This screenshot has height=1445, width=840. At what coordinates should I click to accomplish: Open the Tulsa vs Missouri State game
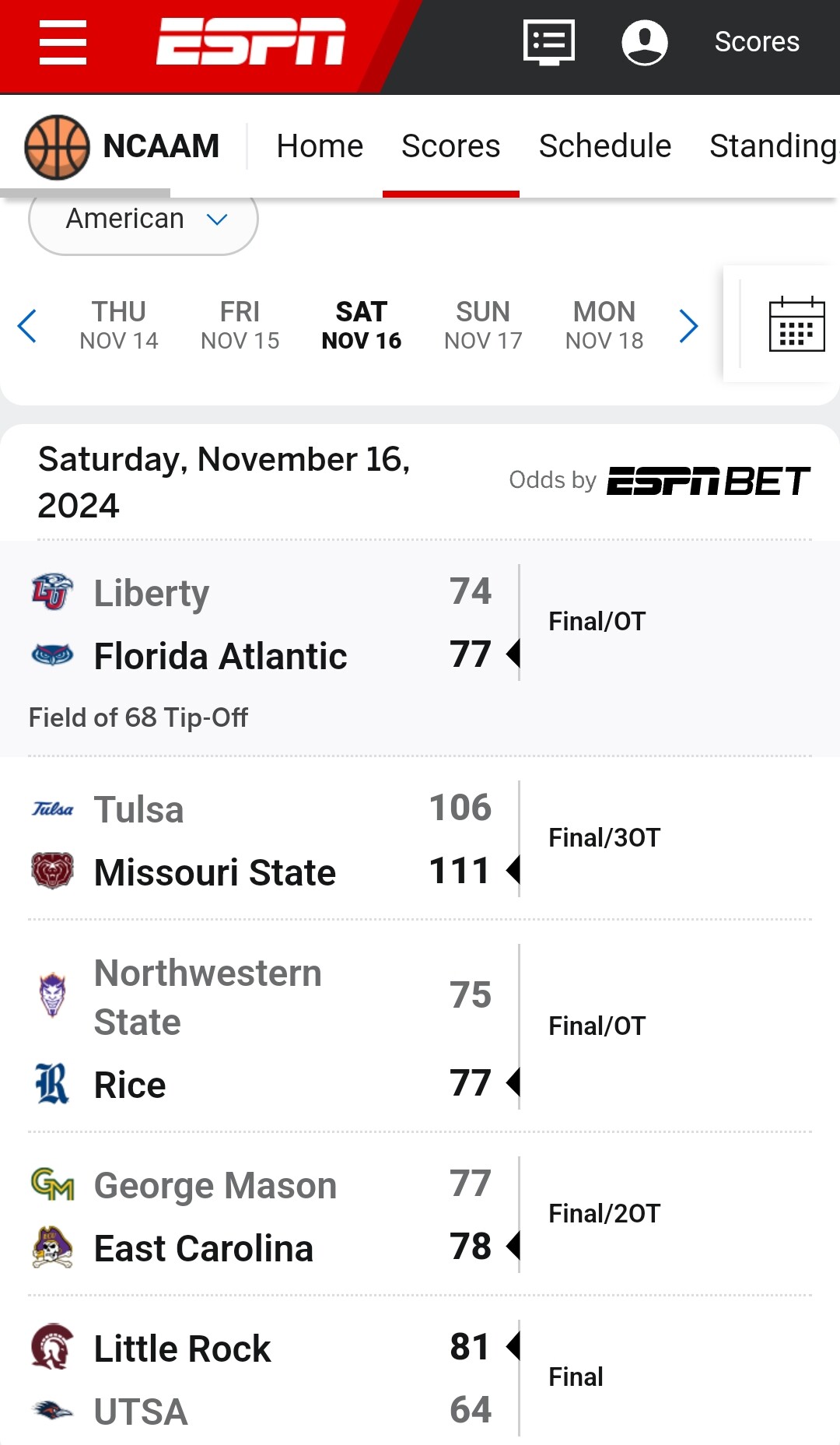pyautogui.click(x=420, y=839)
